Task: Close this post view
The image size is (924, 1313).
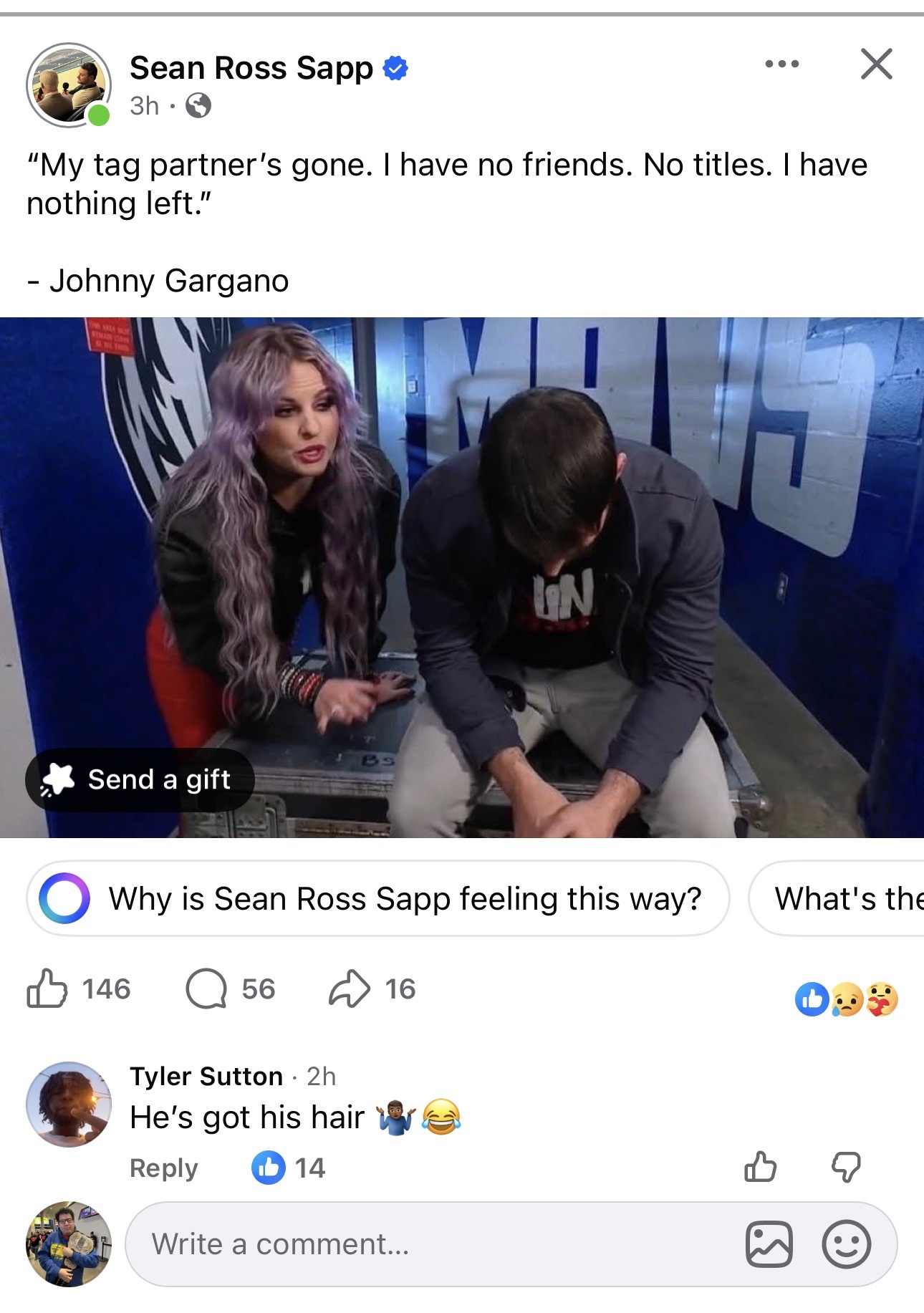Action: [876, 64]
